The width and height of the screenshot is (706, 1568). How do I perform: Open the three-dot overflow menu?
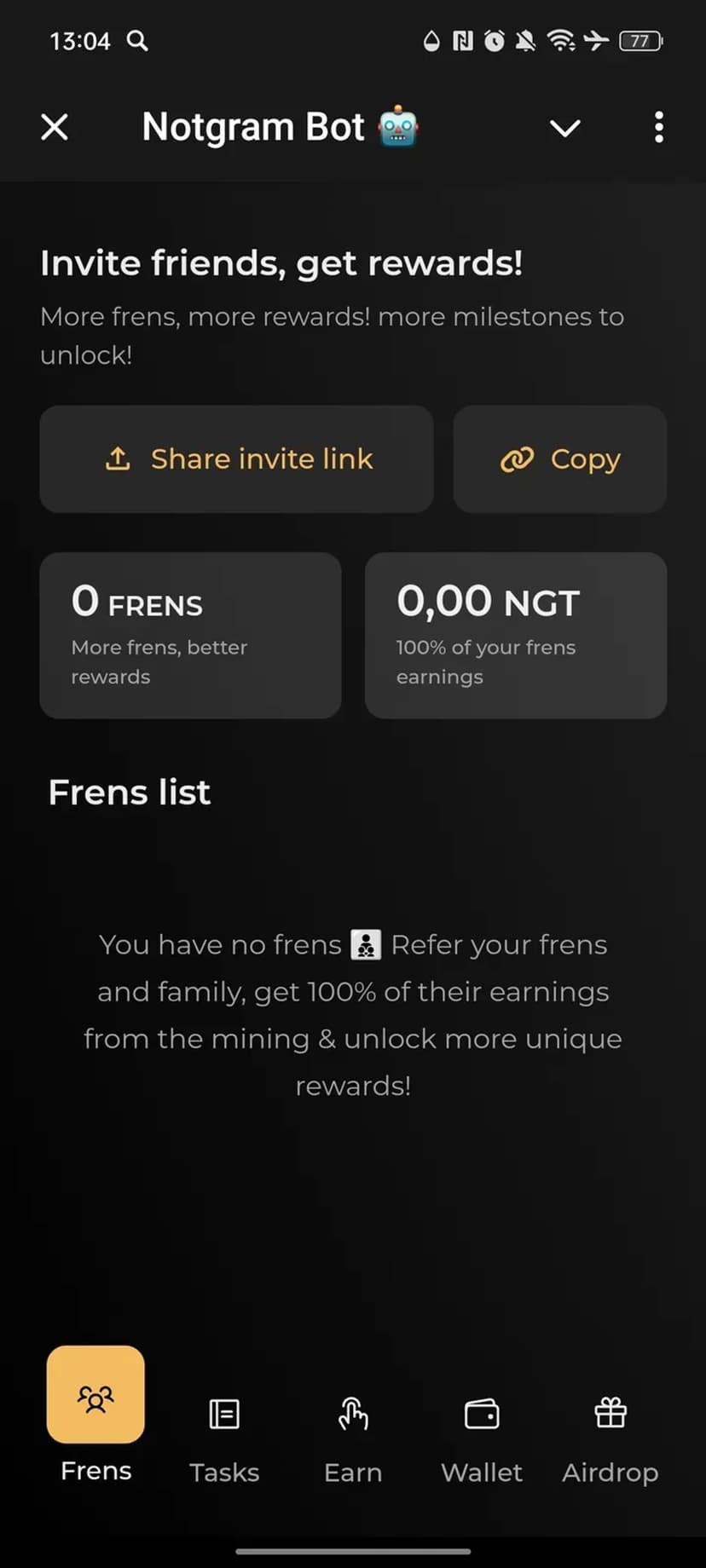(x=658, y=128)
